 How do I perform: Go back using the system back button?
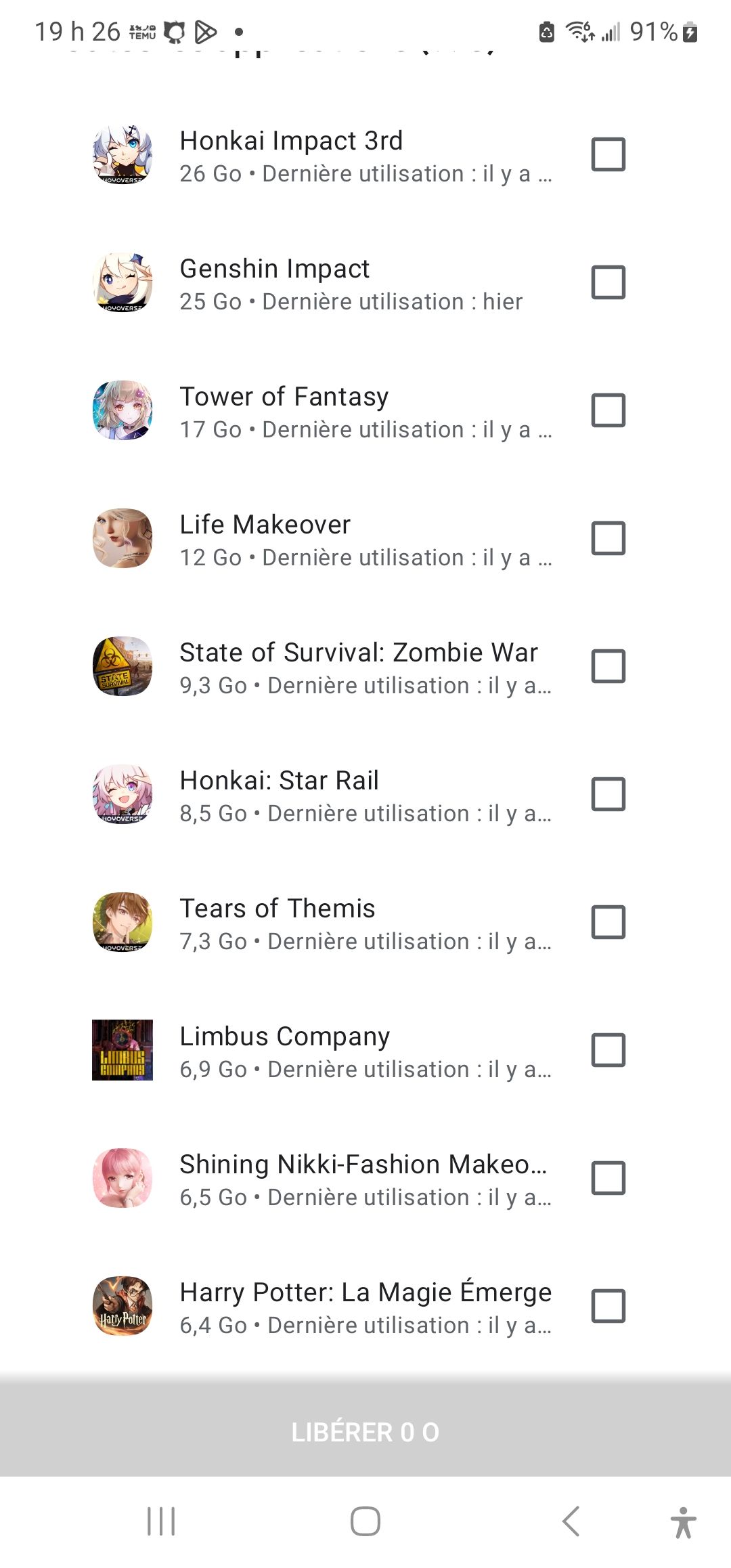(571, 1521)
